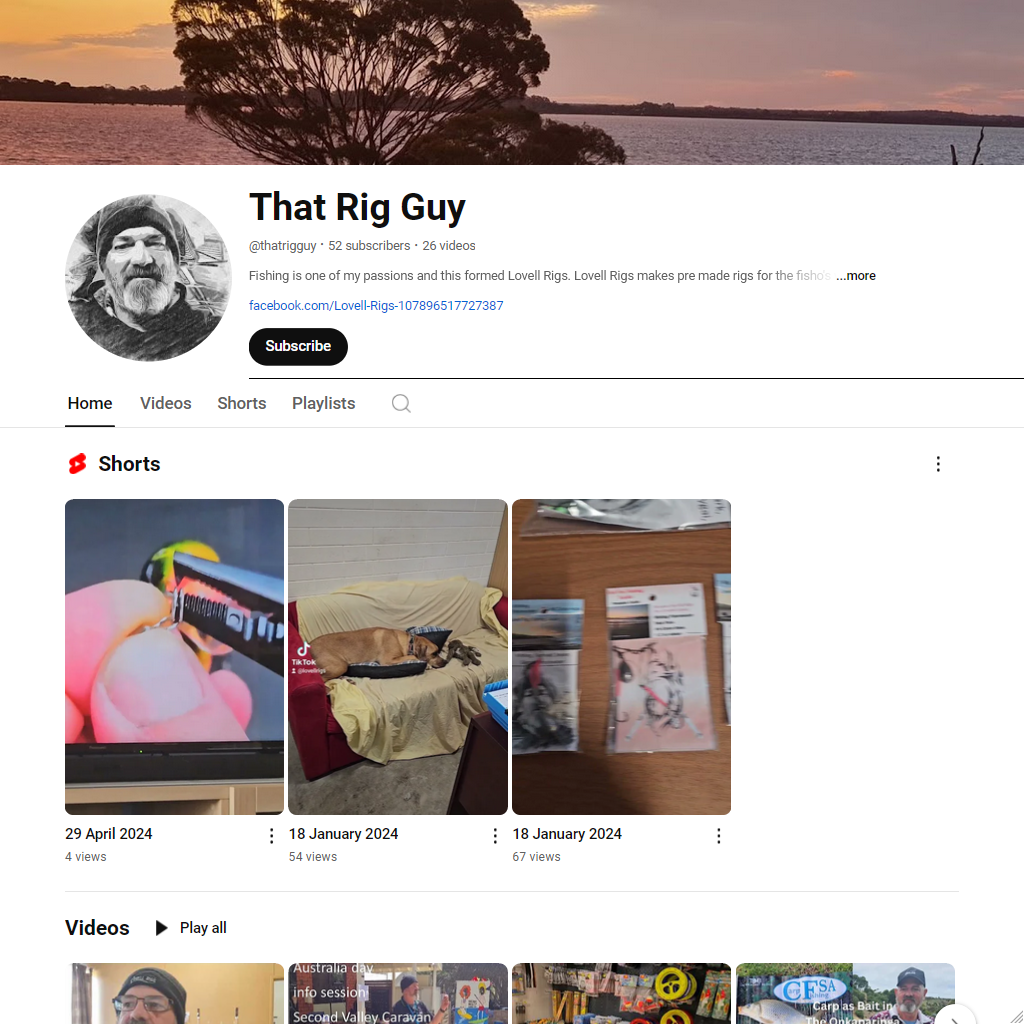1024x1024 pixels.
Task: Play the 29 April 2024 short
Action: (x=174, y=656)
